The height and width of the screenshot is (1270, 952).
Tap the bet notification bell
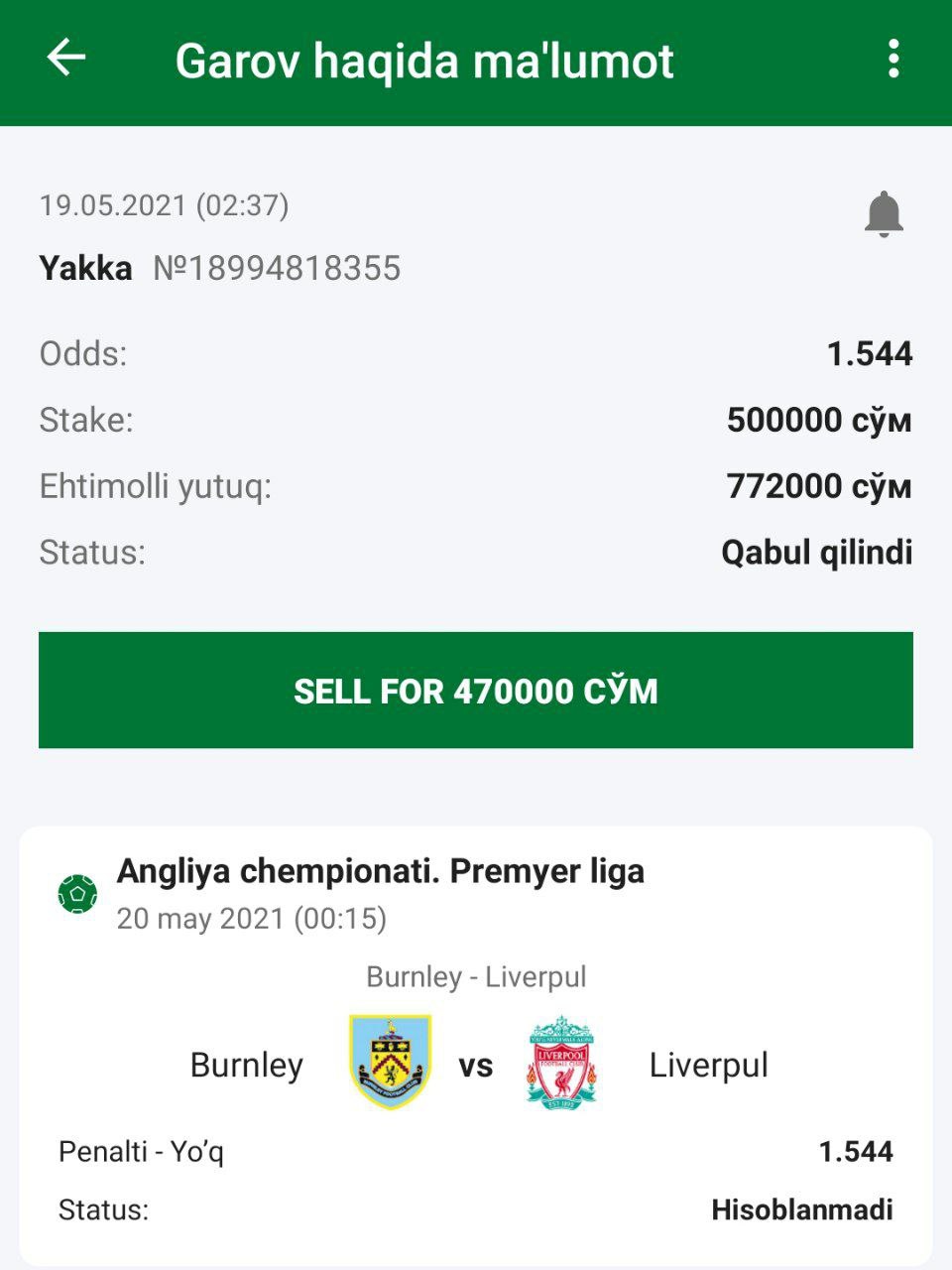(883, 213)
